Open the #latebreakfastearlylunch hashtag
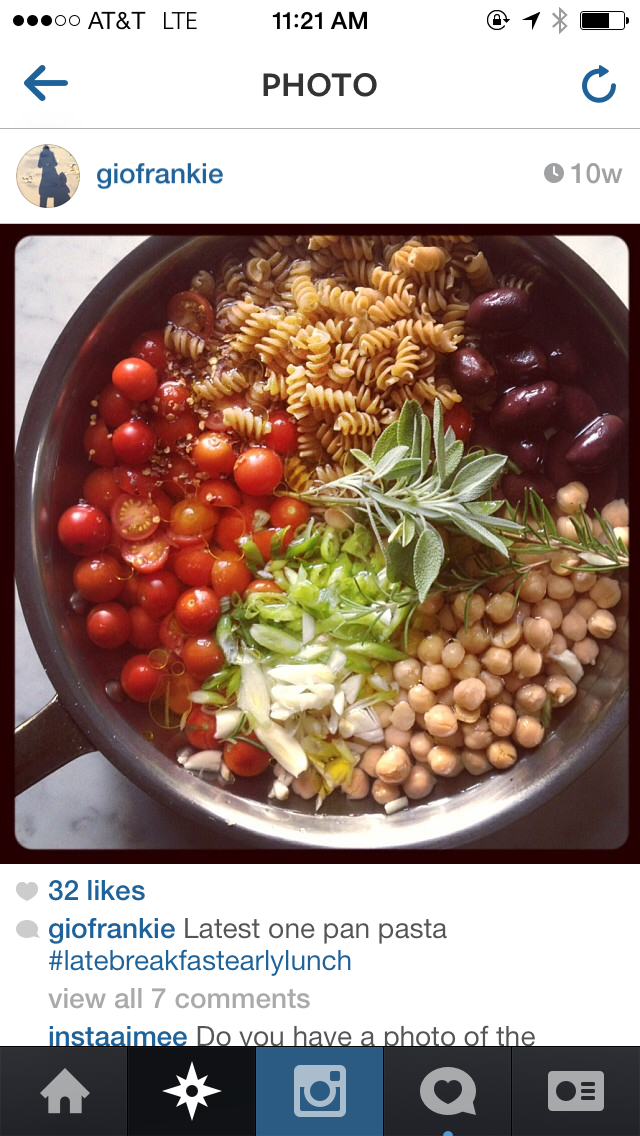 [x=200, y=961]
